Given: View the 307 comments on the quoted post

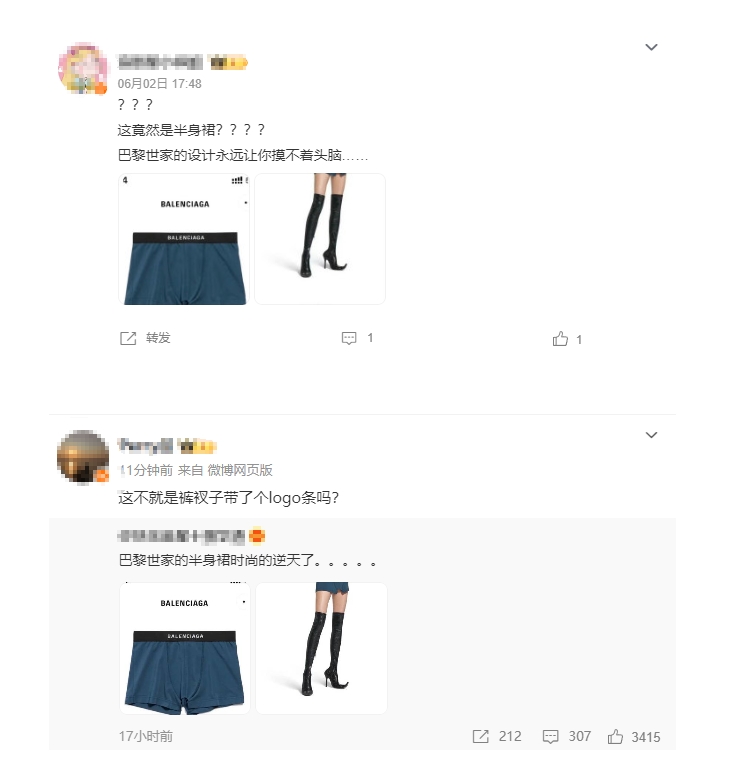Looking at the screenshot, I should [x=567, y=736].
